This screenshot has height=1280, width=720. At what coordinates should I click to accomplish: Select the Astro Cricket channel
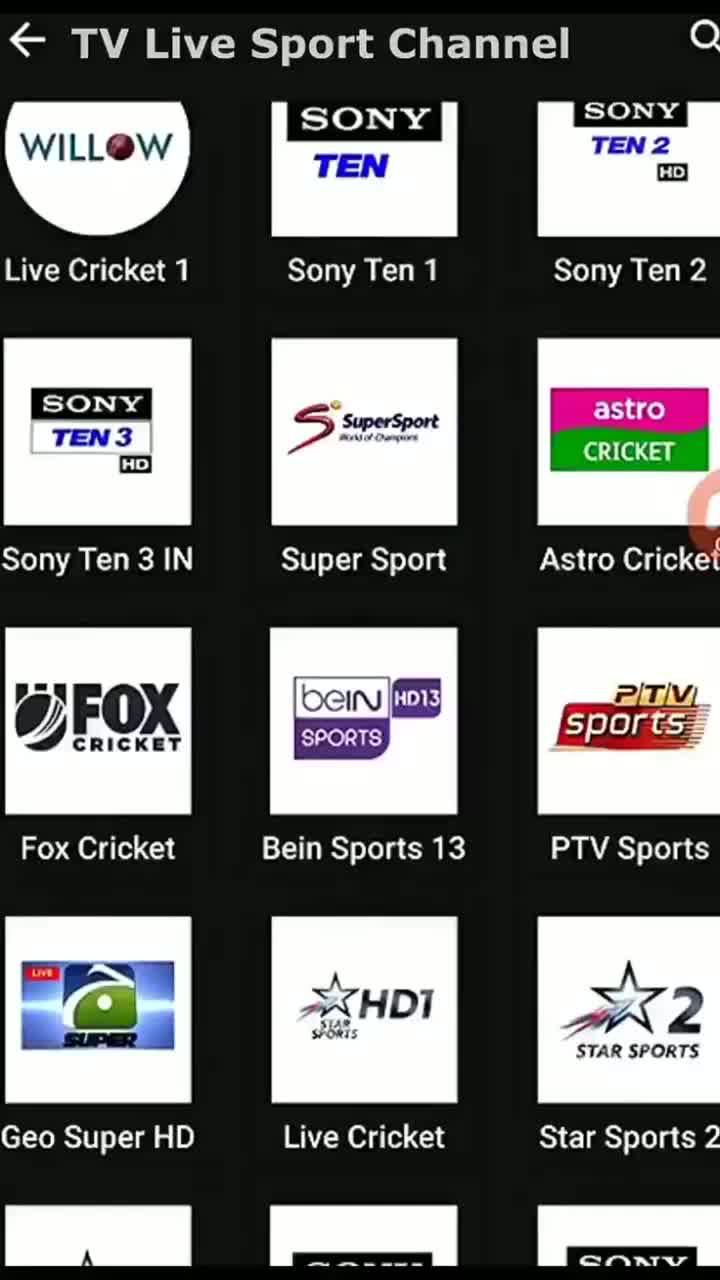pos(629,431)
